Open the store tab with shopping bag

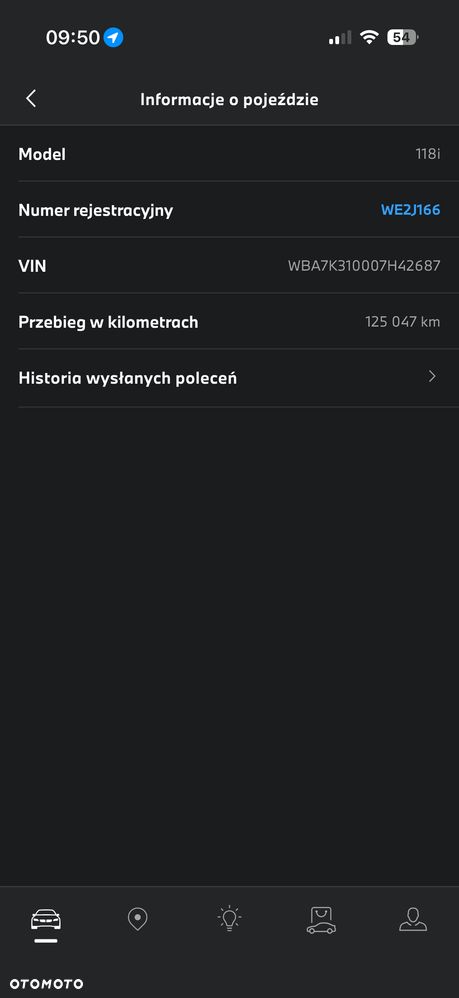(x=321, y=920)
